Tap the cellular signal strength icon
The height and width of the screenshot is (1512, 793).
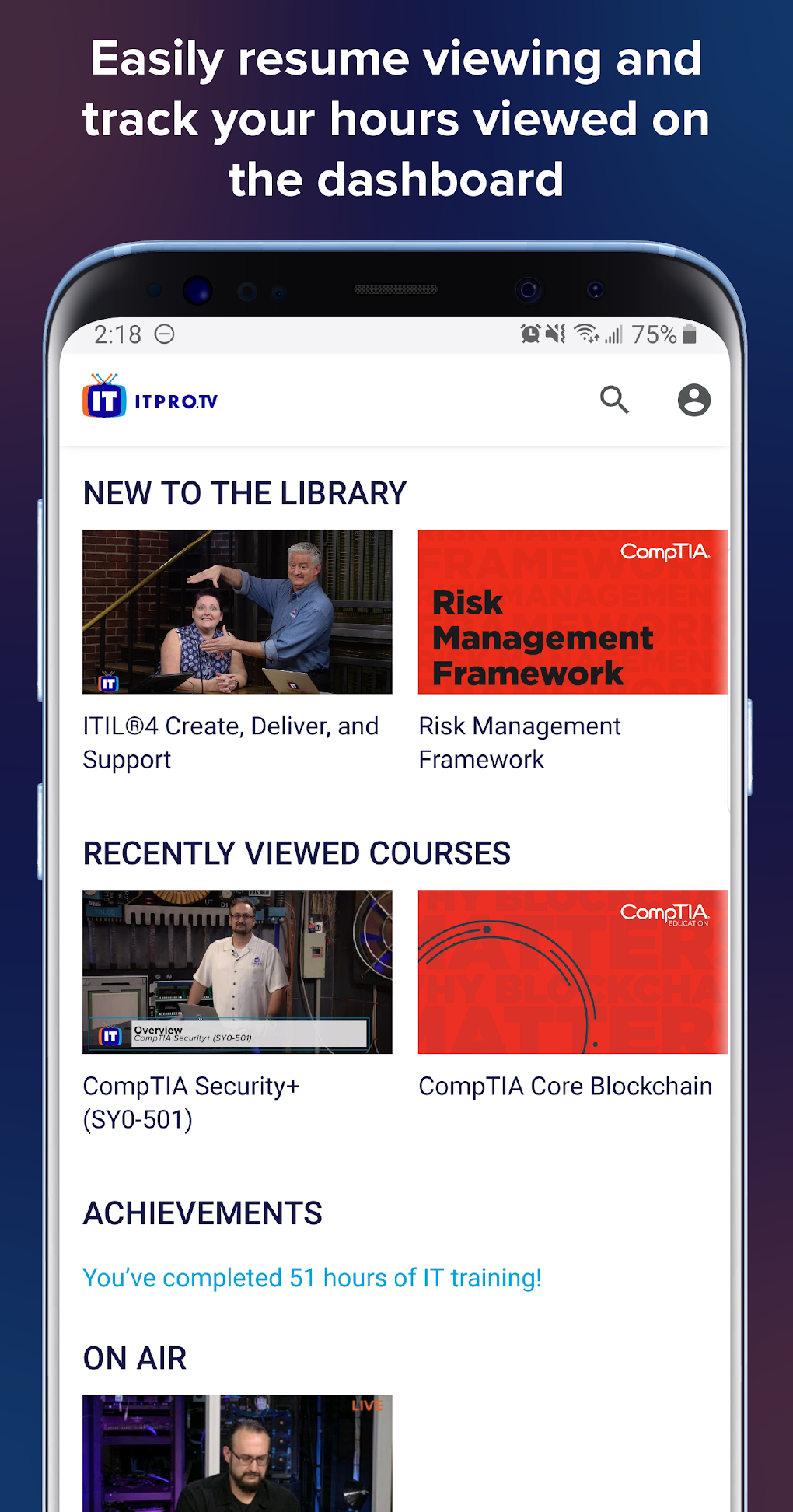(614, 335)
